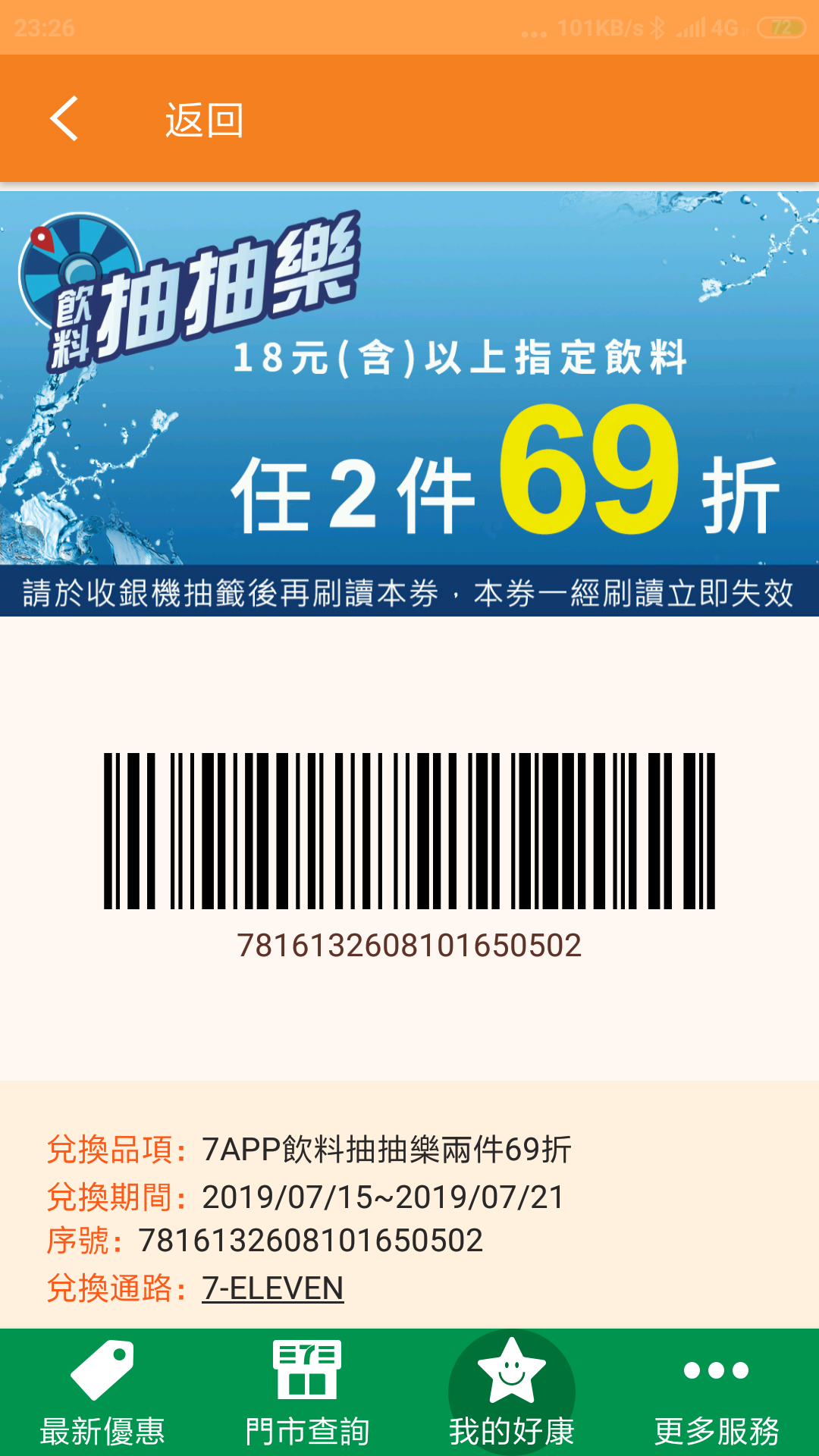Open the 門市查詢 store lookup tab
The image size is (819, 1456).
307,1394
